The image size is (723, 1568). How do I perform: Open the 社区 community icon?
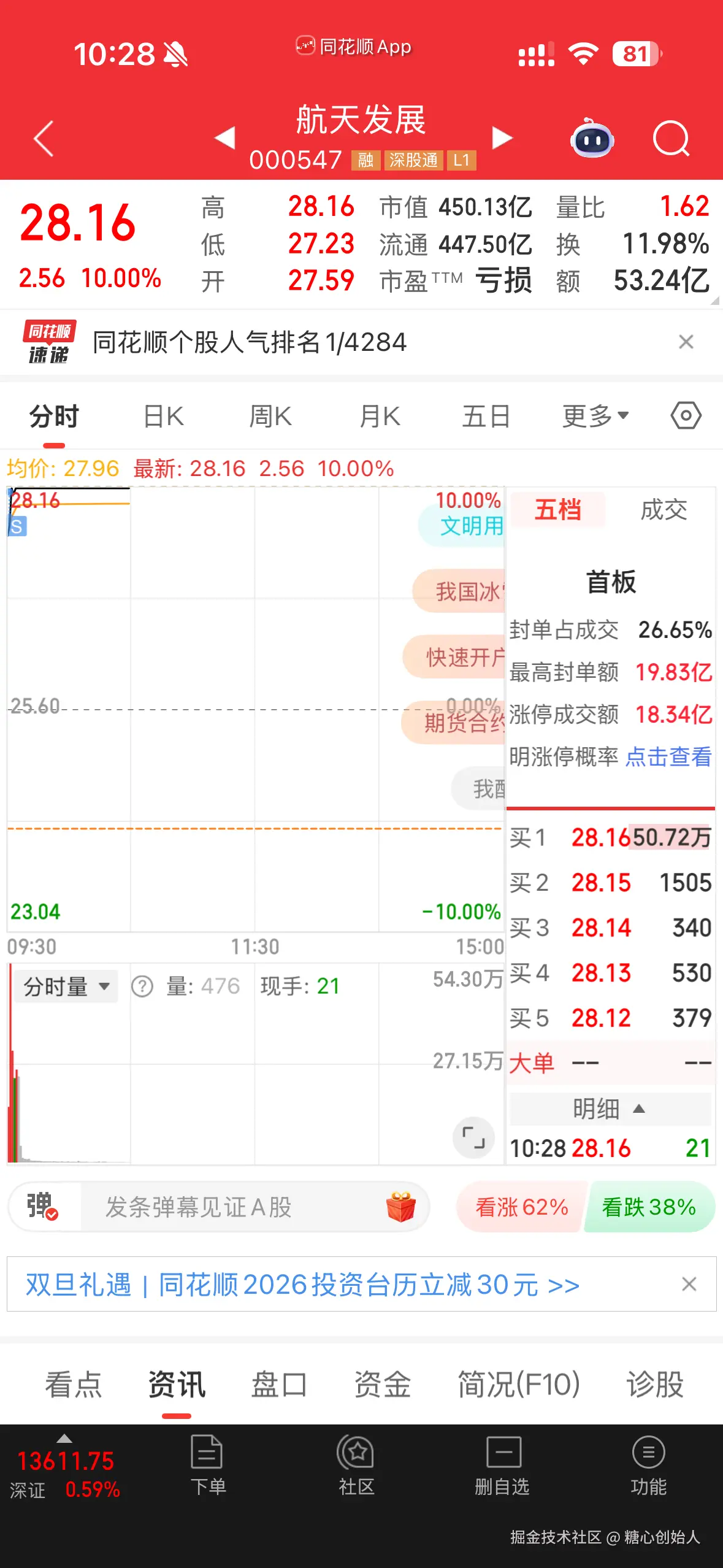click(x=355, y=1469)
